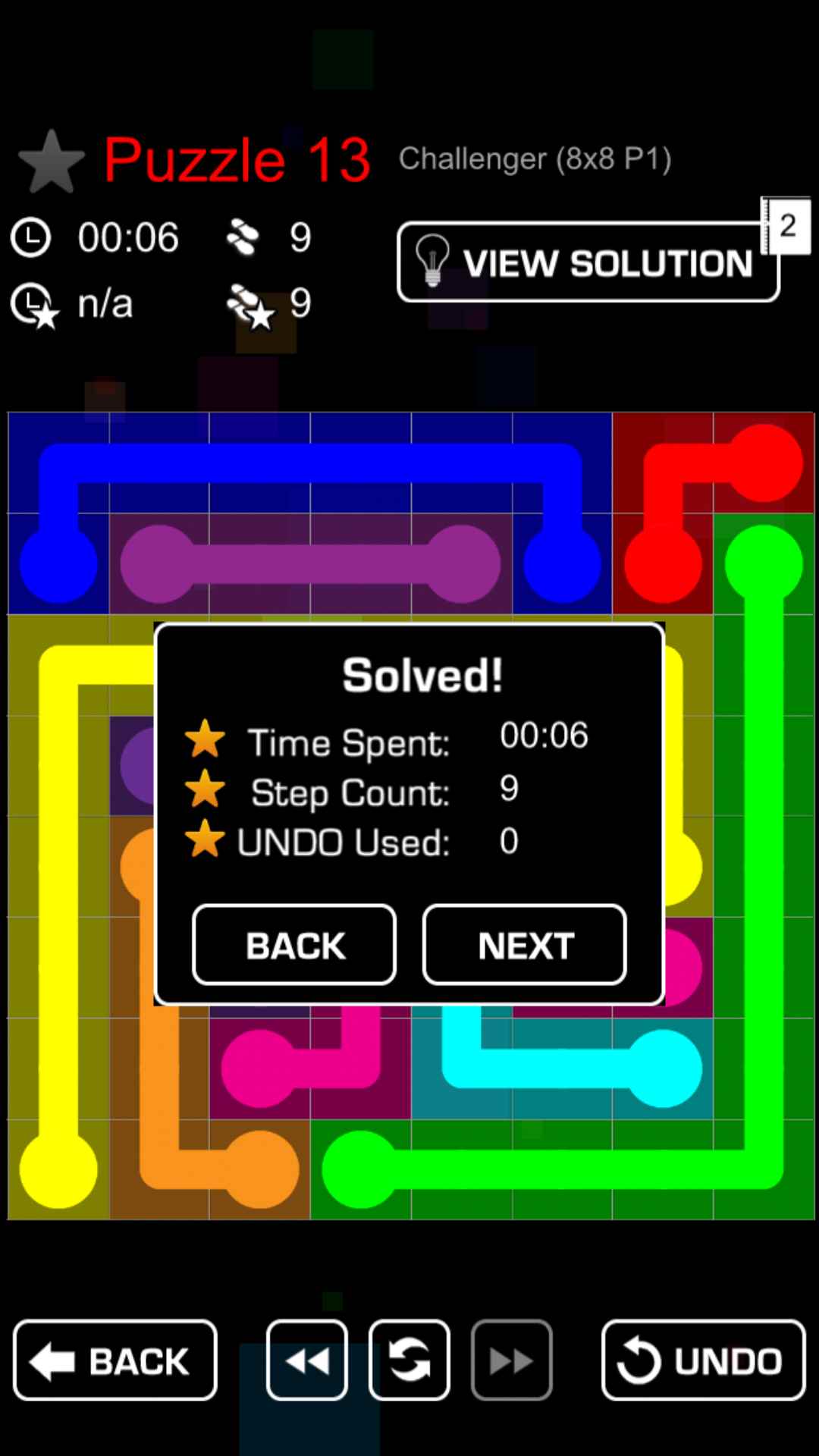Viewport: 819px width, 1456px height.
Task: Tap the NEXT button in the Solved dialog
Action: pos(524,945)
